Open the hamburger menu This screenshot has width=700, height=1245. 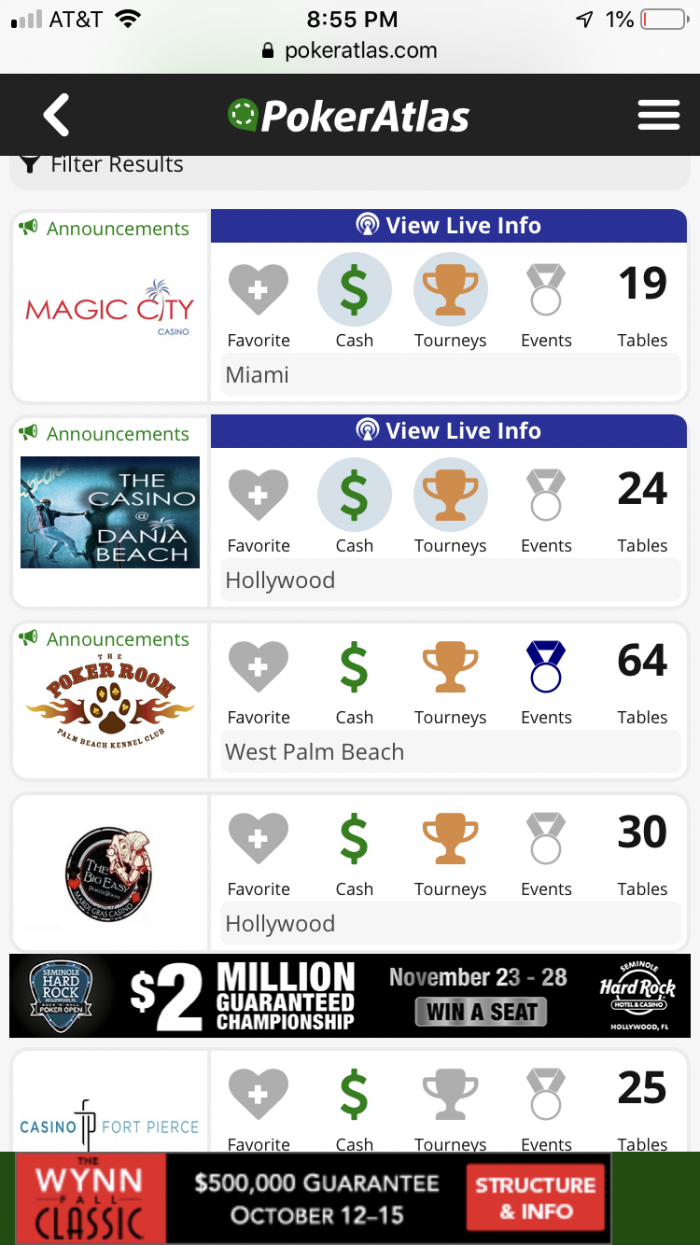pyautogui.click(x=658, y=116)
